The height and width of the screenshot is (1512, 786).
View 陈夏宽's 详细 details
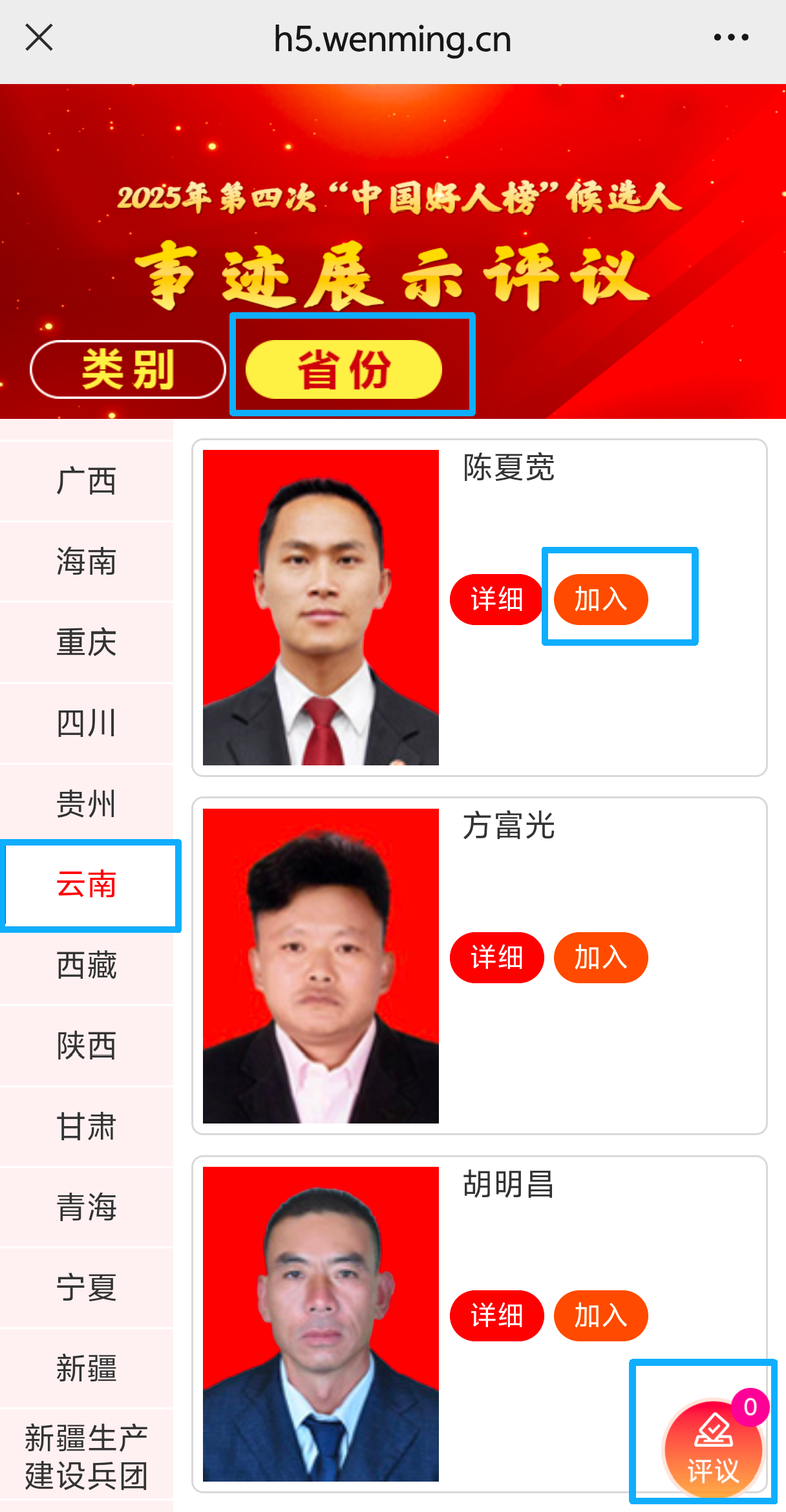496,599
